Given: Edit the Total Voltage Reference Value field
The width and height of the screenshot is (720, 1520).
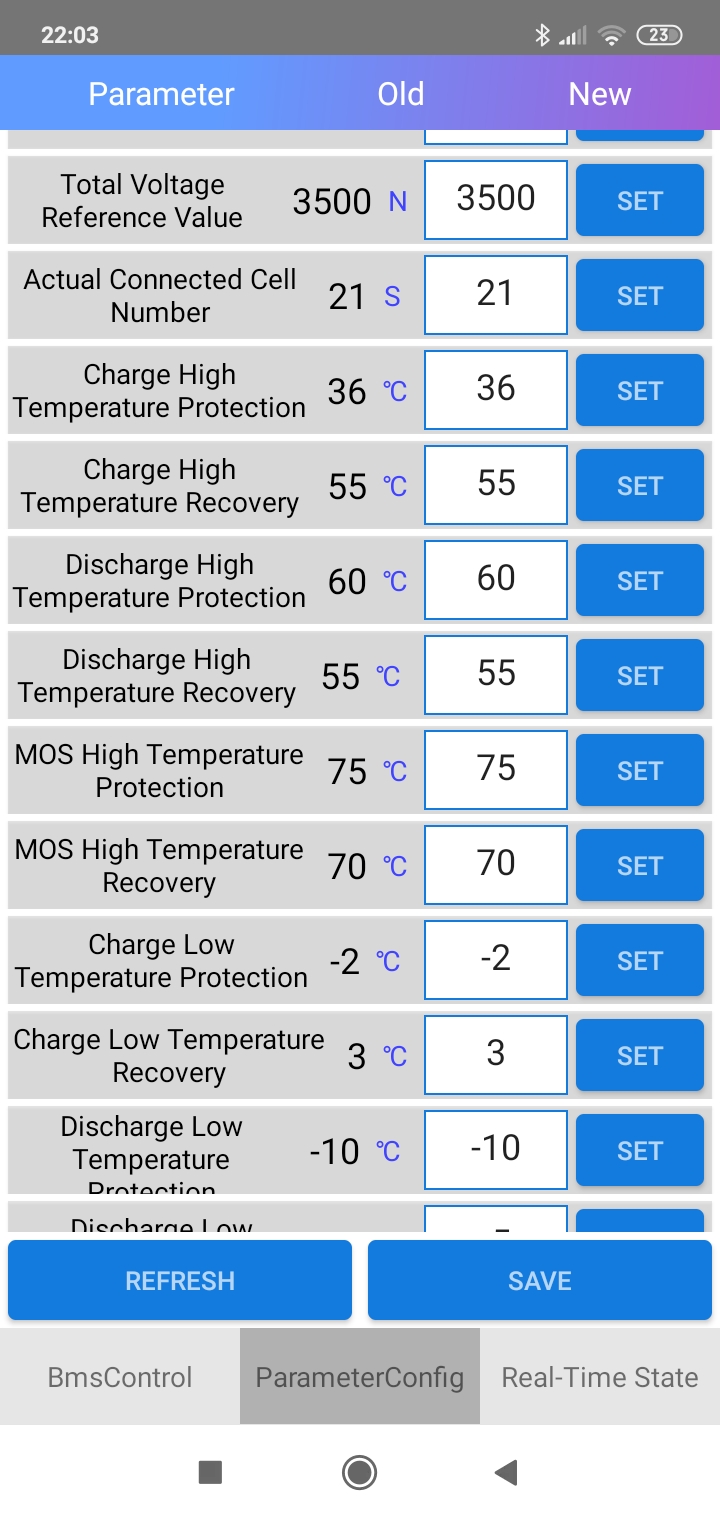Looking at the screenshot, I should click(x=496, y=200).
